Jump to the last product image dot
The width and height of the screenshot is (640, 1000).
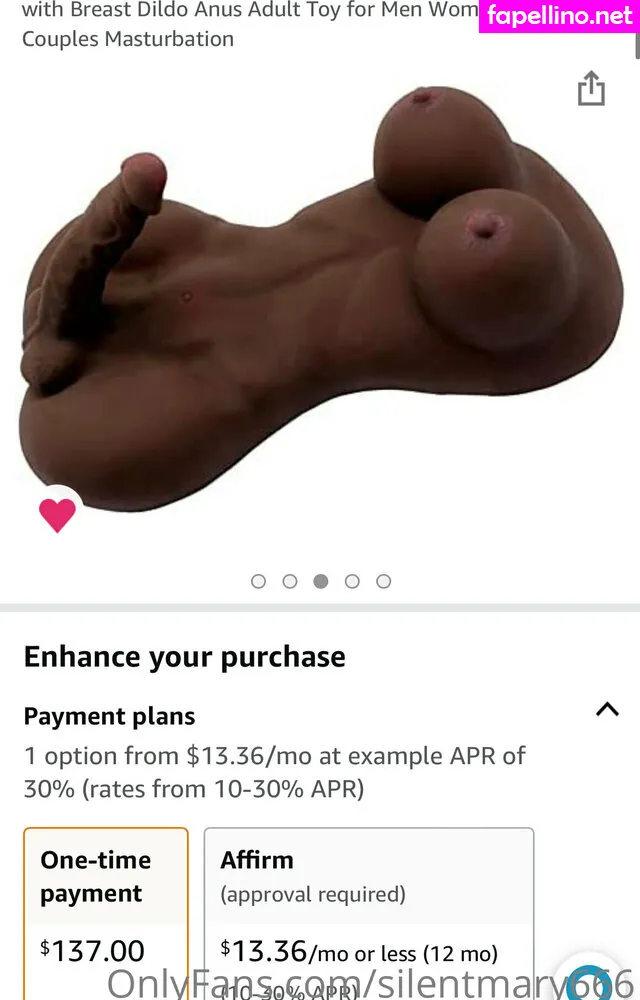coord(383,581)
